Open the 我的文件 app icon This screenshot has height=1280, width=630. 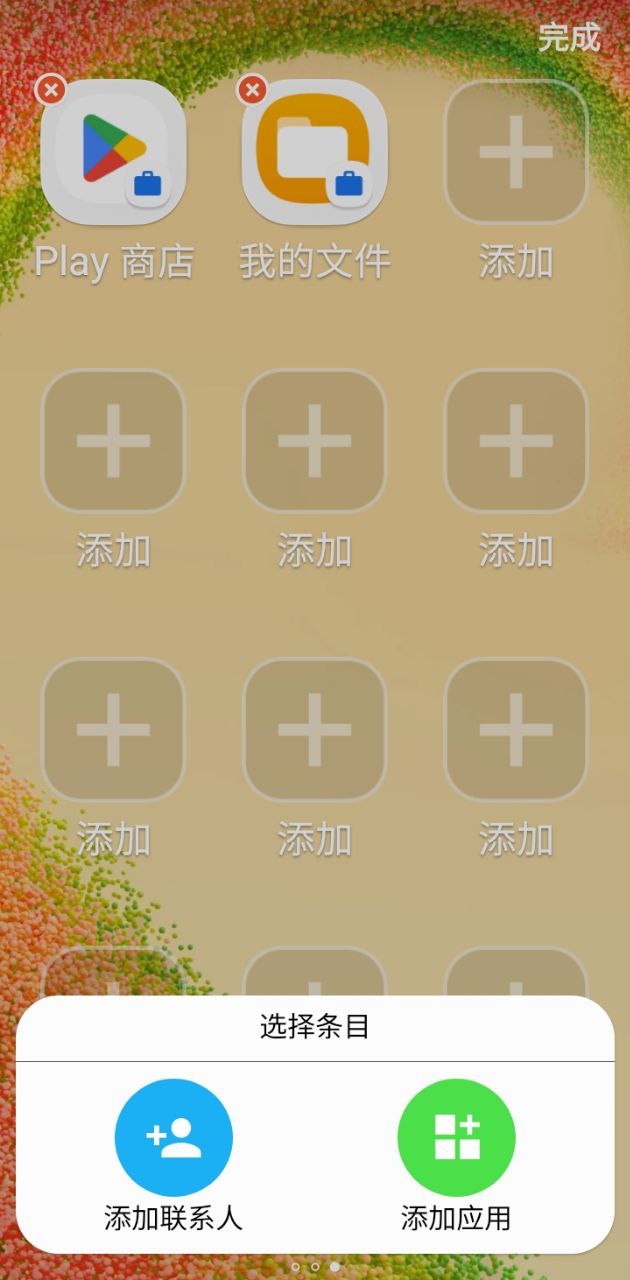click(x=314, y=151)
